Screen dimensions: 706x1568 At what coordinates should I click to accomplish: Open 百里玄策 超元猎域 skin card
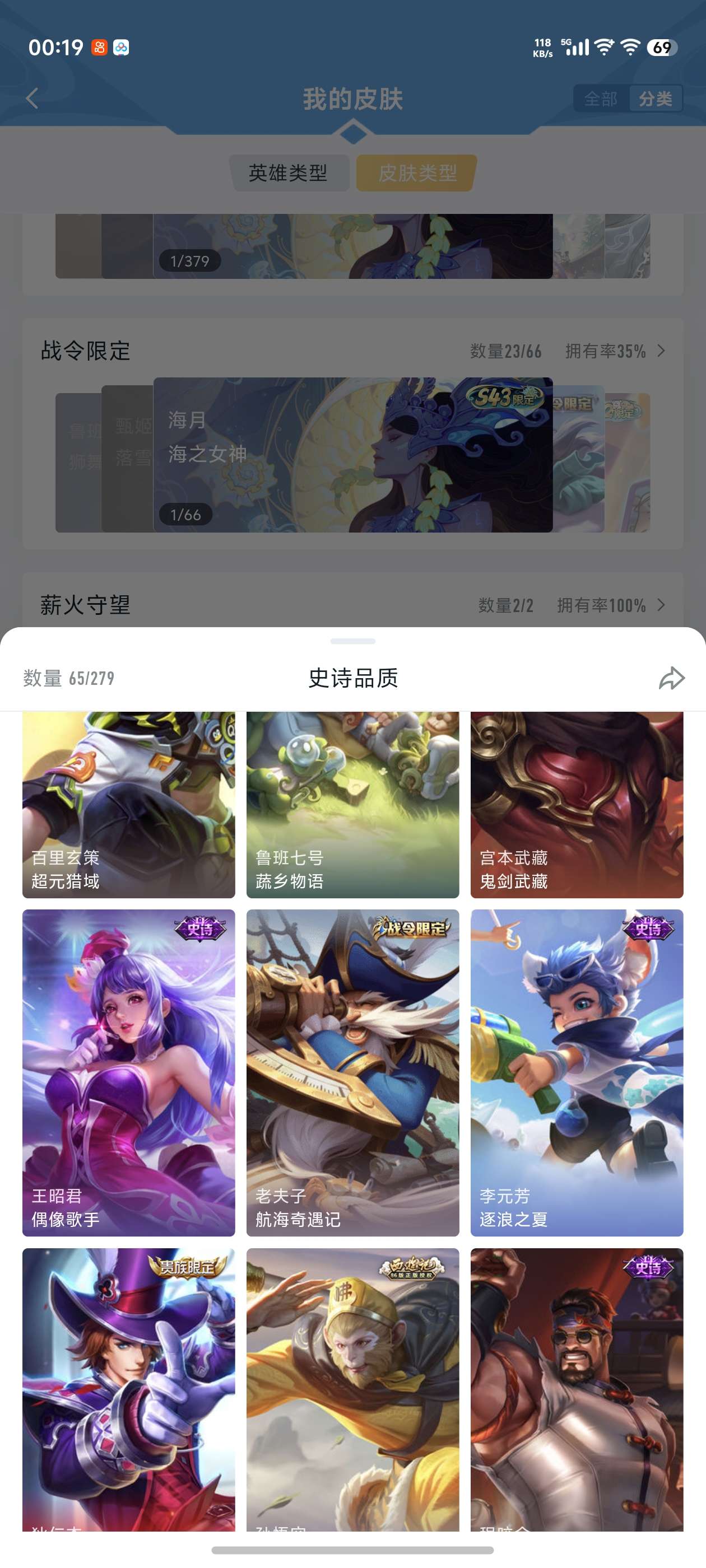coord(128,805)
